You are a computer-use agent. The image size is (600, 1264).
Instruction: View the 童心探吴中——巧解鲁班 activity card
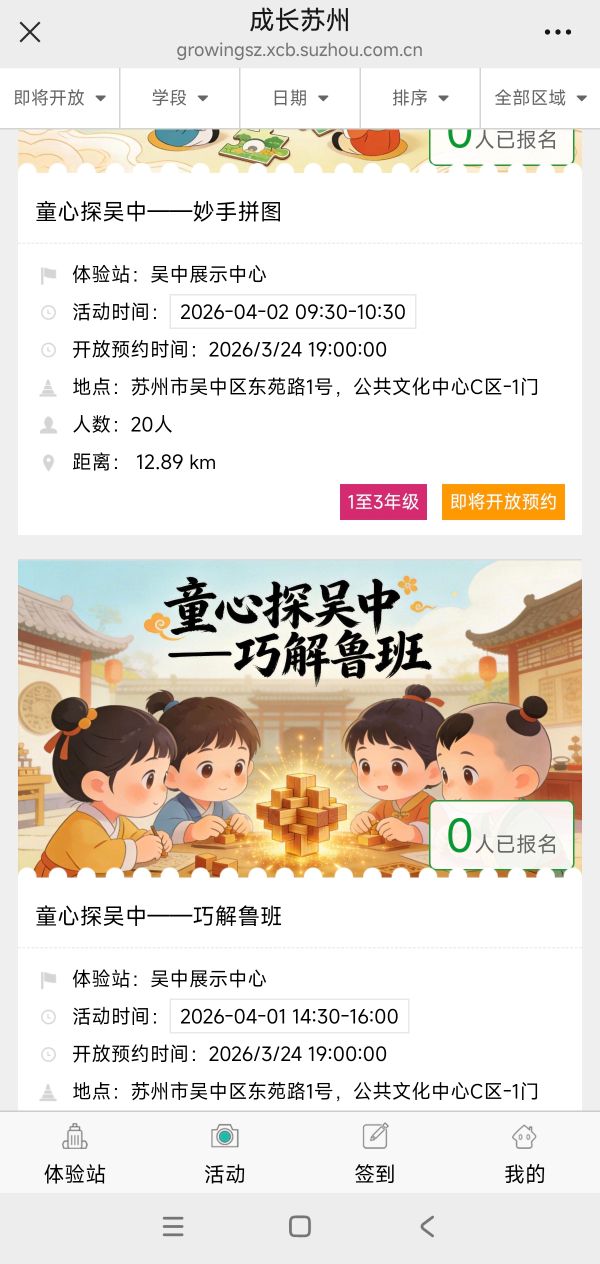159,916
